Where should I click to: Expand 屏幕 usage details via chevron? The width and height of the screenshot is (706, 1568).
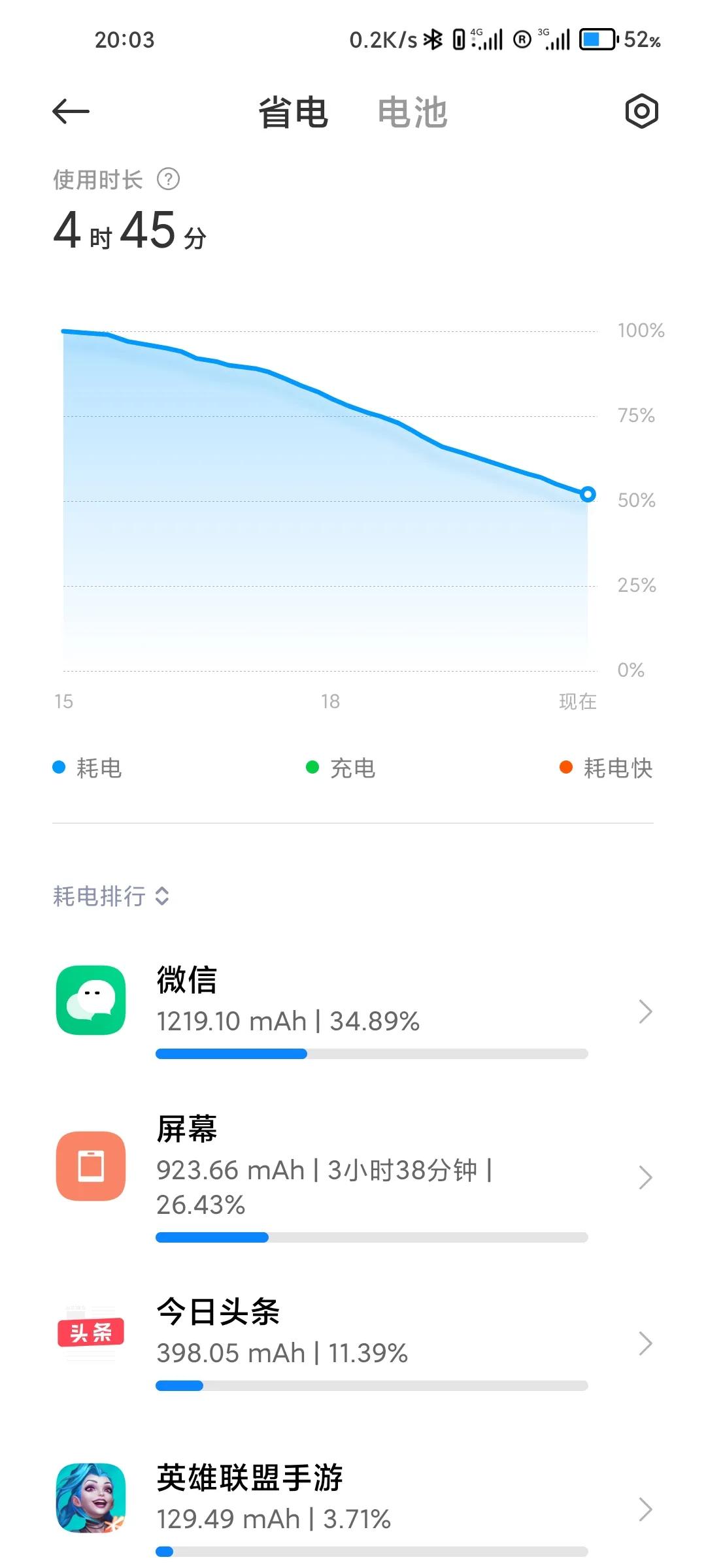click(x=646, y=1177)
